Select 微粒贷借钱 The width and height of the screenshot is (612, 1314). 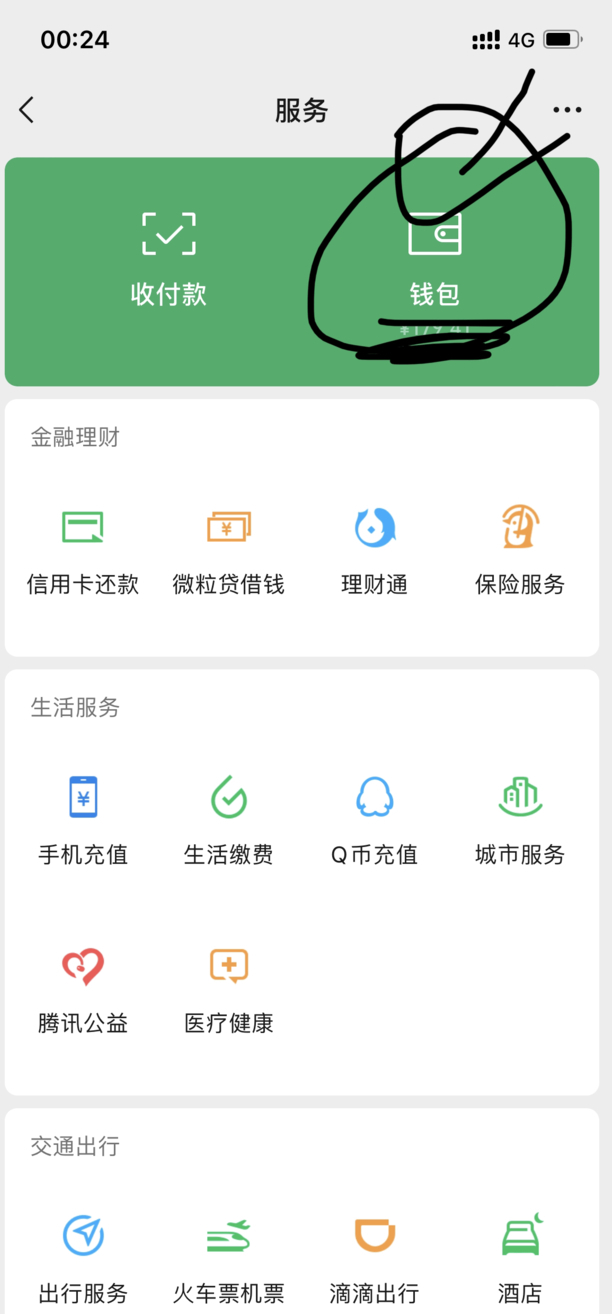click(229, 551)
